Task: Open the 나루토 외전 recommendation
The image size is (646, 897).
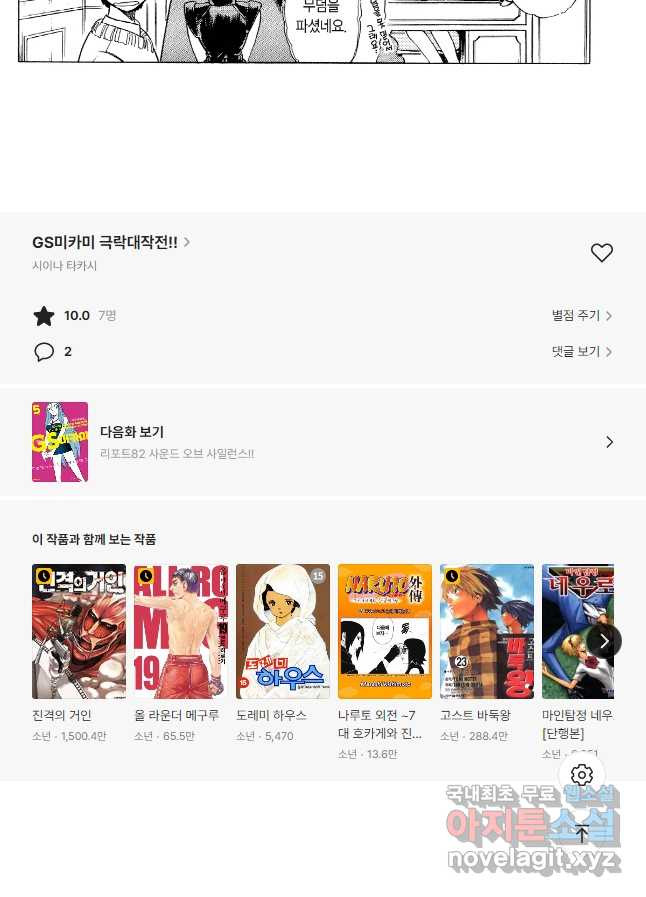Action: [x=385, y=631]
